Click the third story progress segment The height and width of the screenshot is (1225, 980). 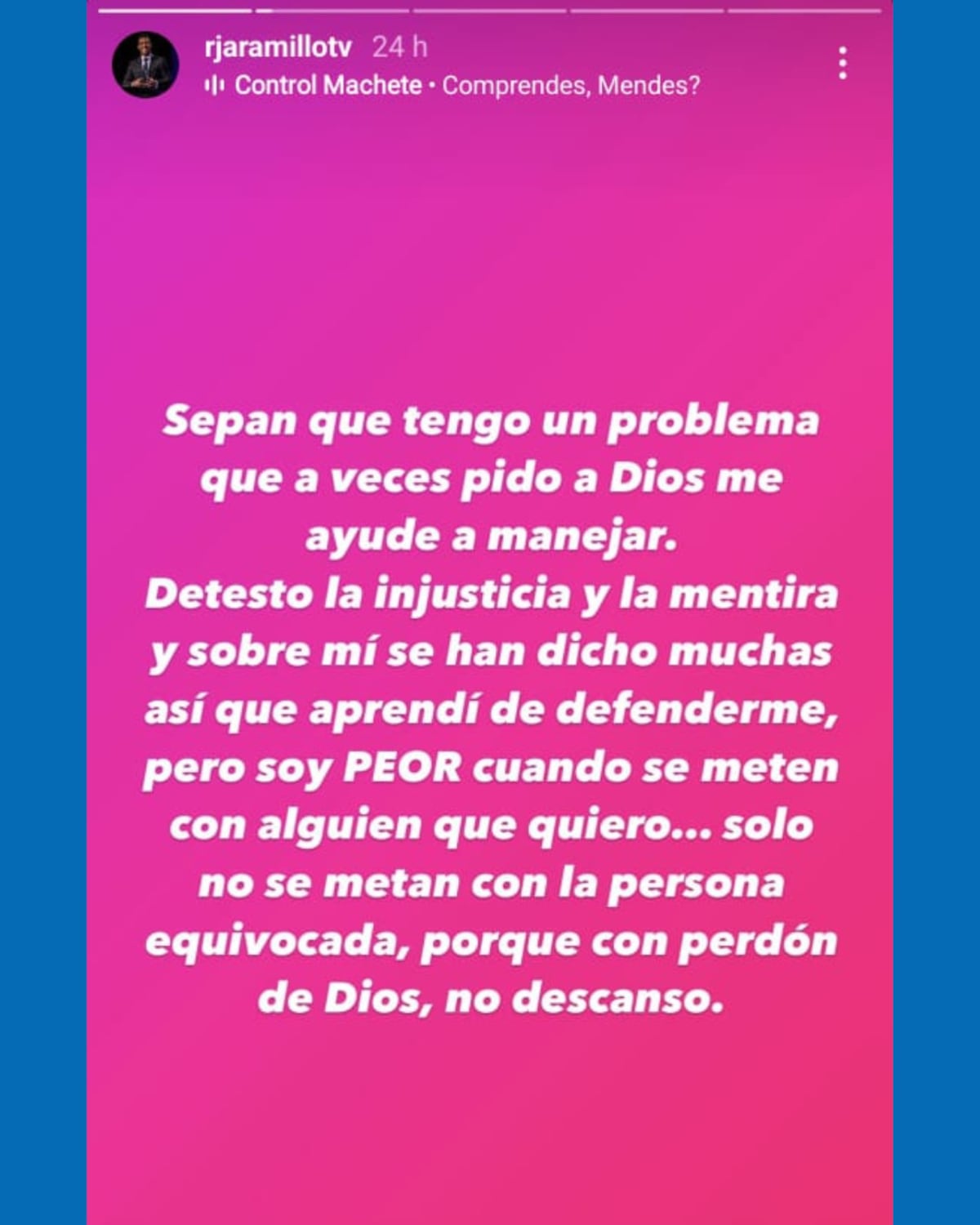click(490, 11)
